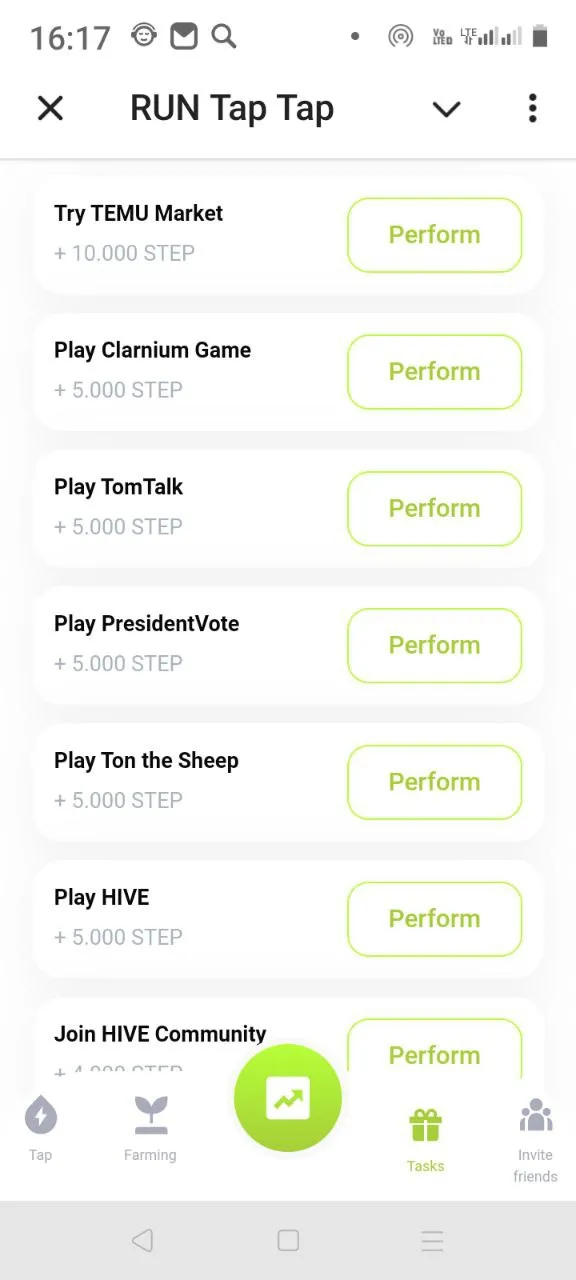Viewport: 576px width, 1280px height.
Task: Perform the Play PresidentVote task
Action: click(434, 646)
